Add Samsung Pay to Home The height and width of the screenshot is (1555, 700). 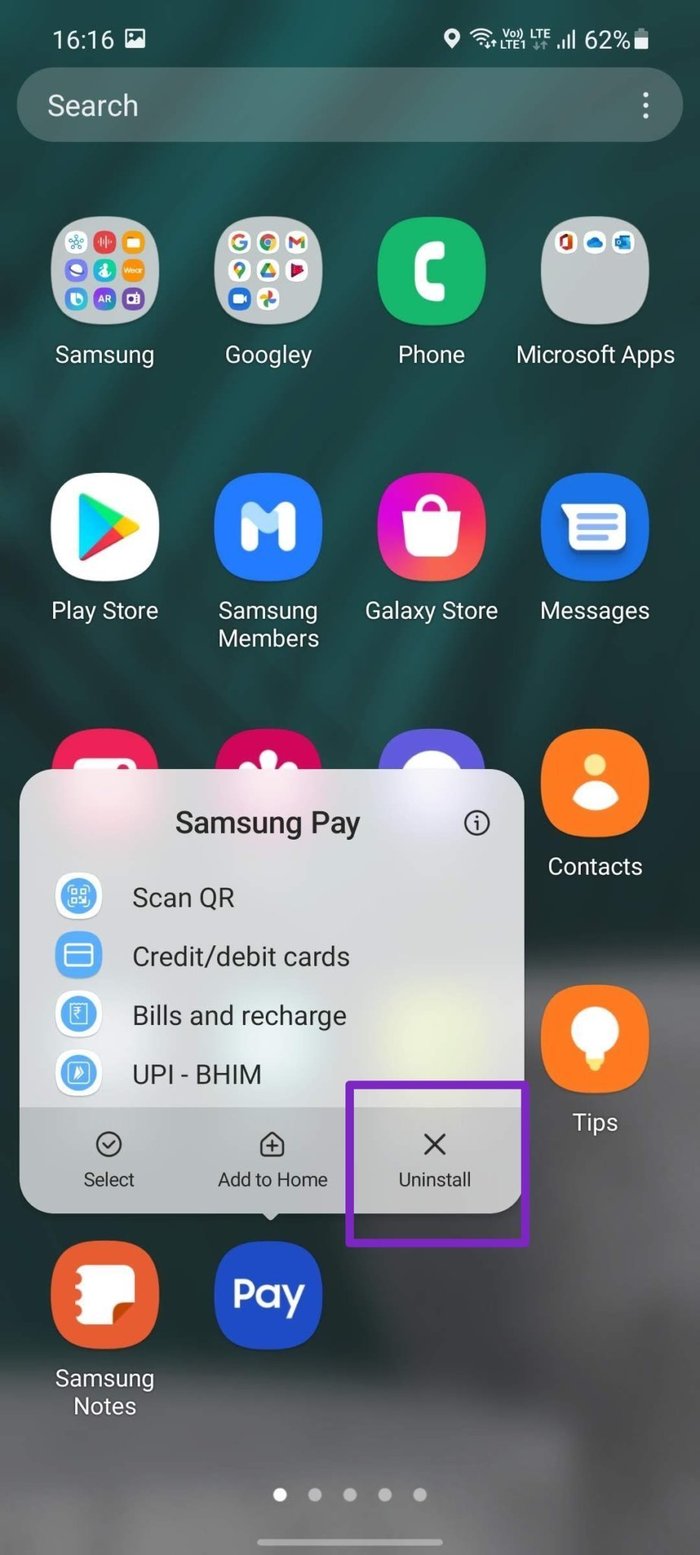(x=272, y=1160)
